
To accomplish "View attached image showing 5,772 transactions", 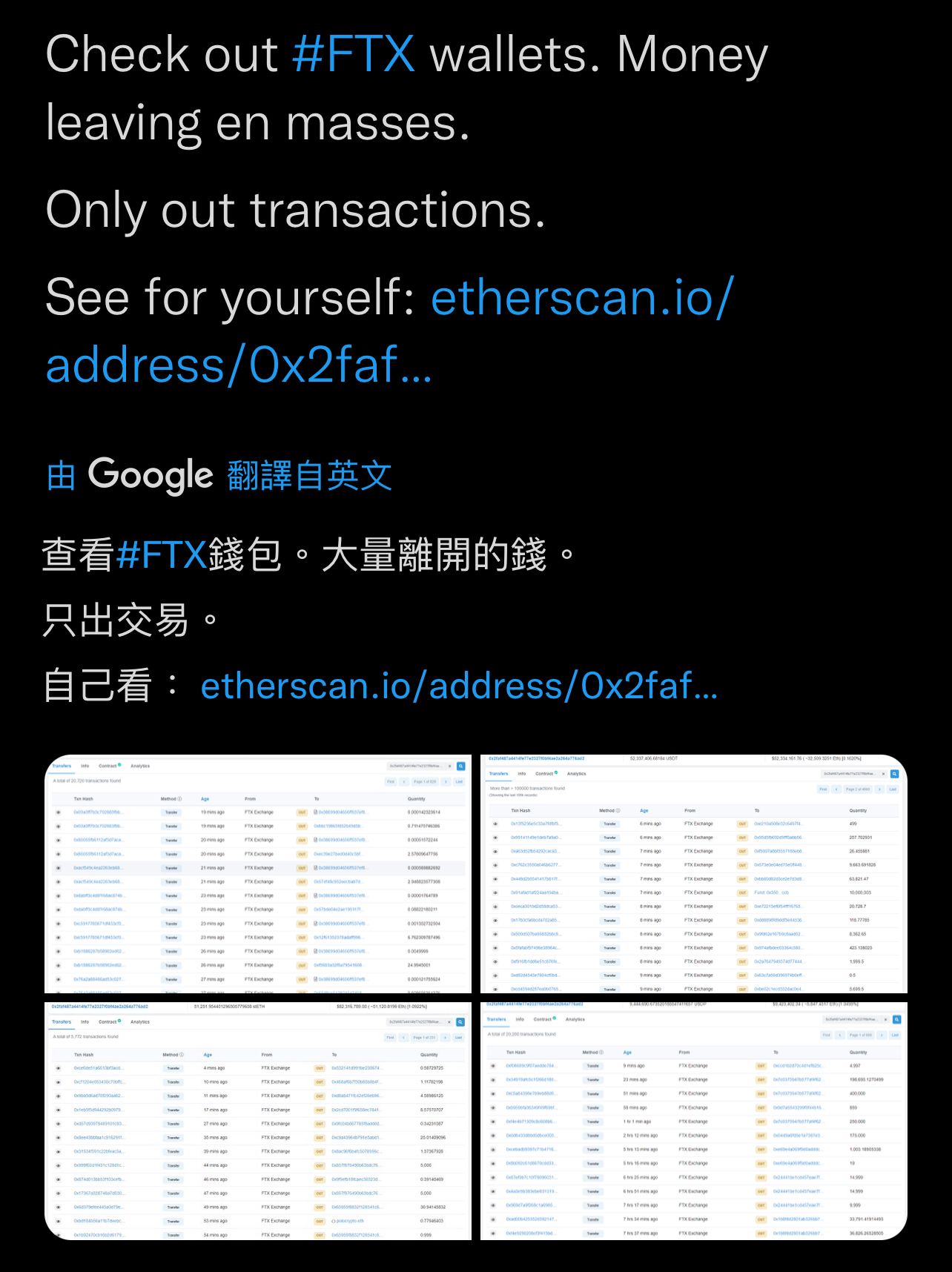I will 258,1120.
